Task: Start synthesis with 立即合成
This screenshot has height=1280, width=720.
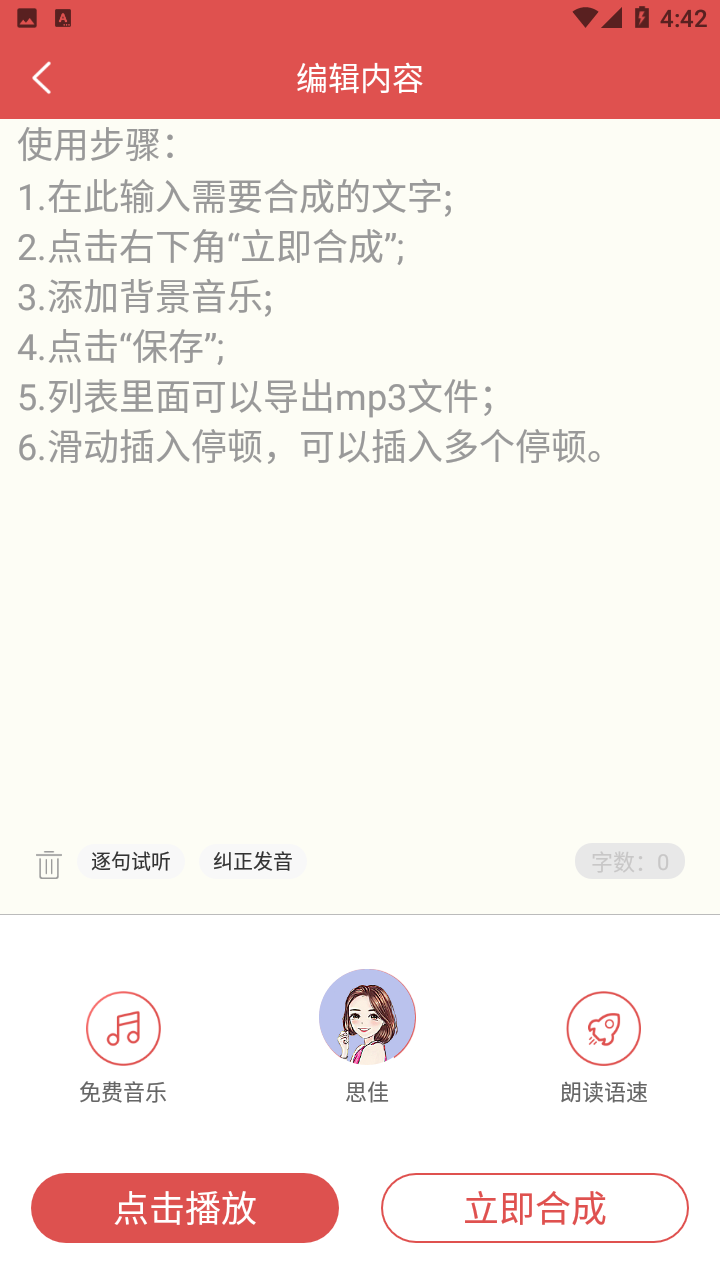Action: pos(535,1208)
